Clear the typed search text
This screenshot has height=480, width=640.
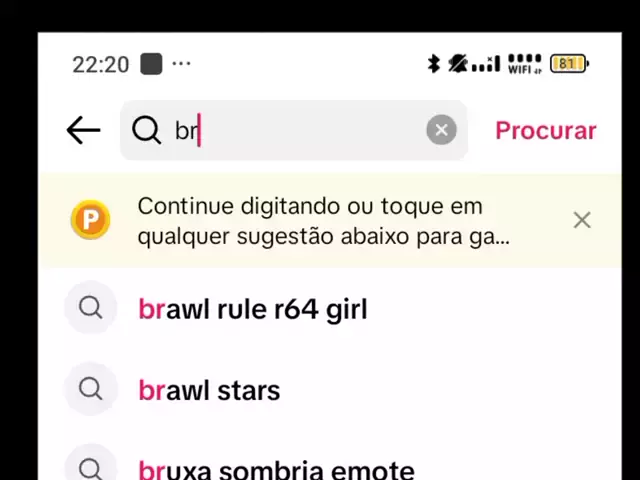[441, 130]
